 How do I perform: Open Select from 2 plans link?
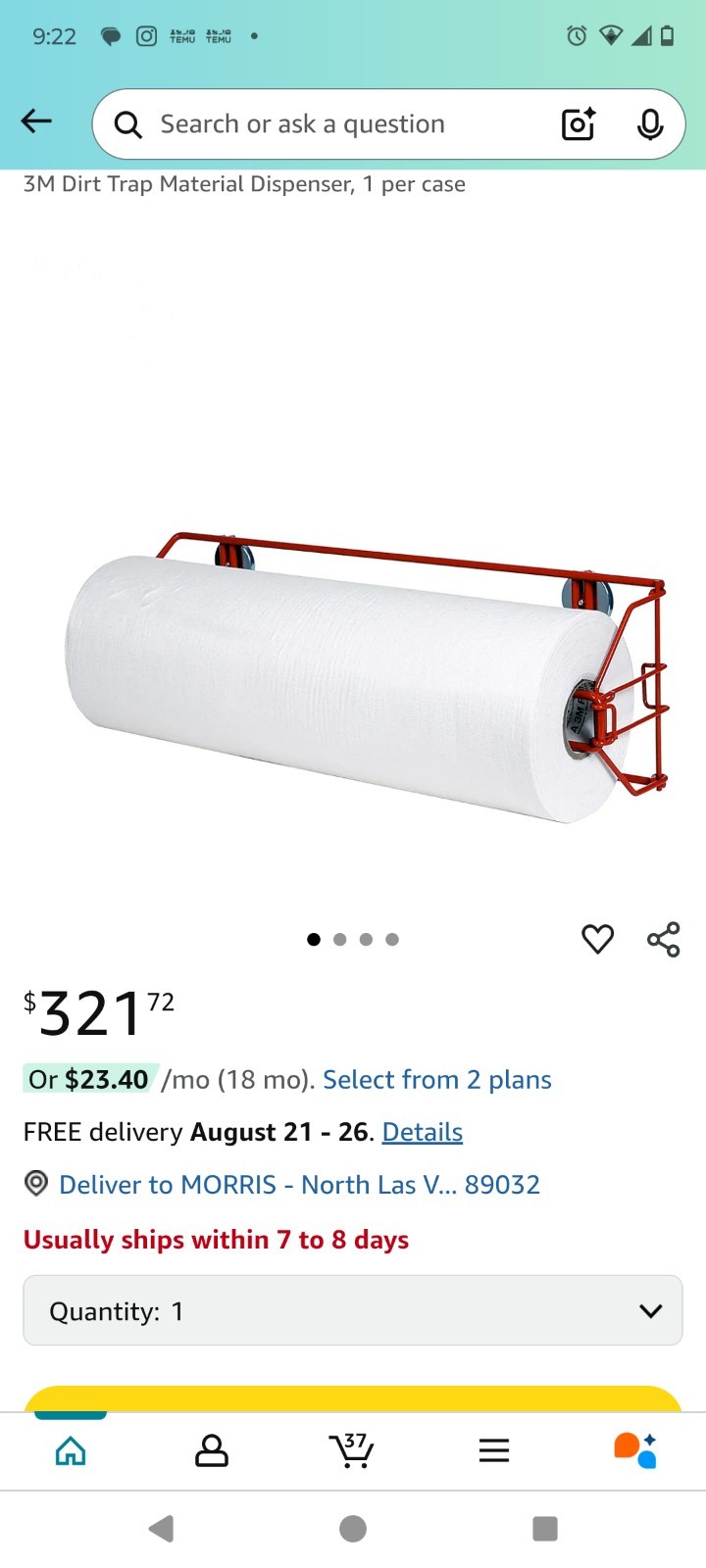click(x=437, y=1080)
